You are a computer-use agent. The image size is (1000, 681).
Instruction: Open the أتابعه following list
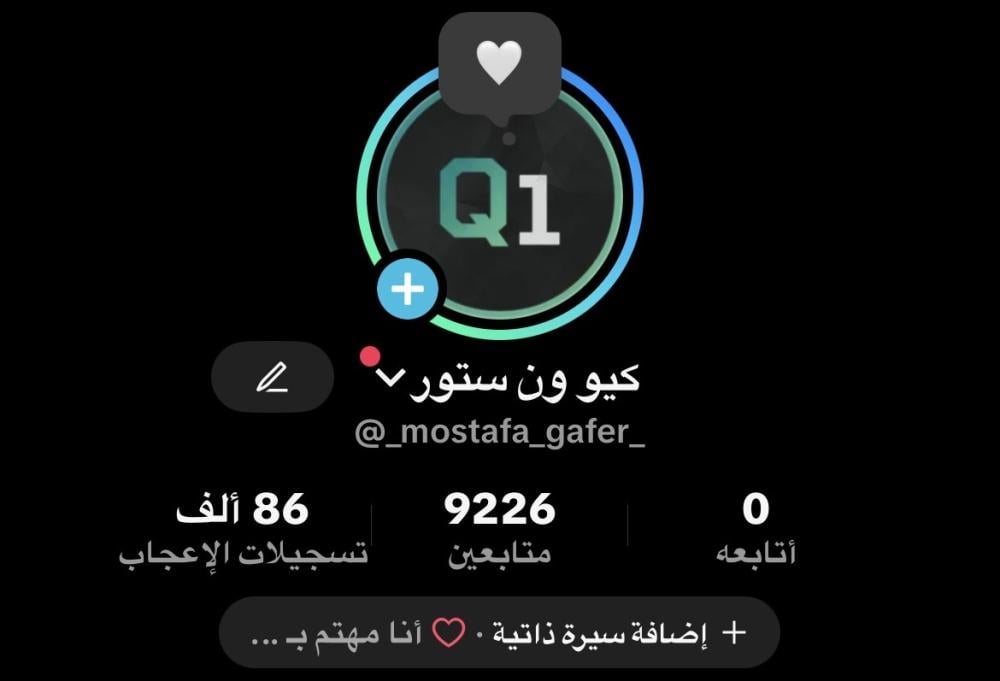(x=756, y=528)
